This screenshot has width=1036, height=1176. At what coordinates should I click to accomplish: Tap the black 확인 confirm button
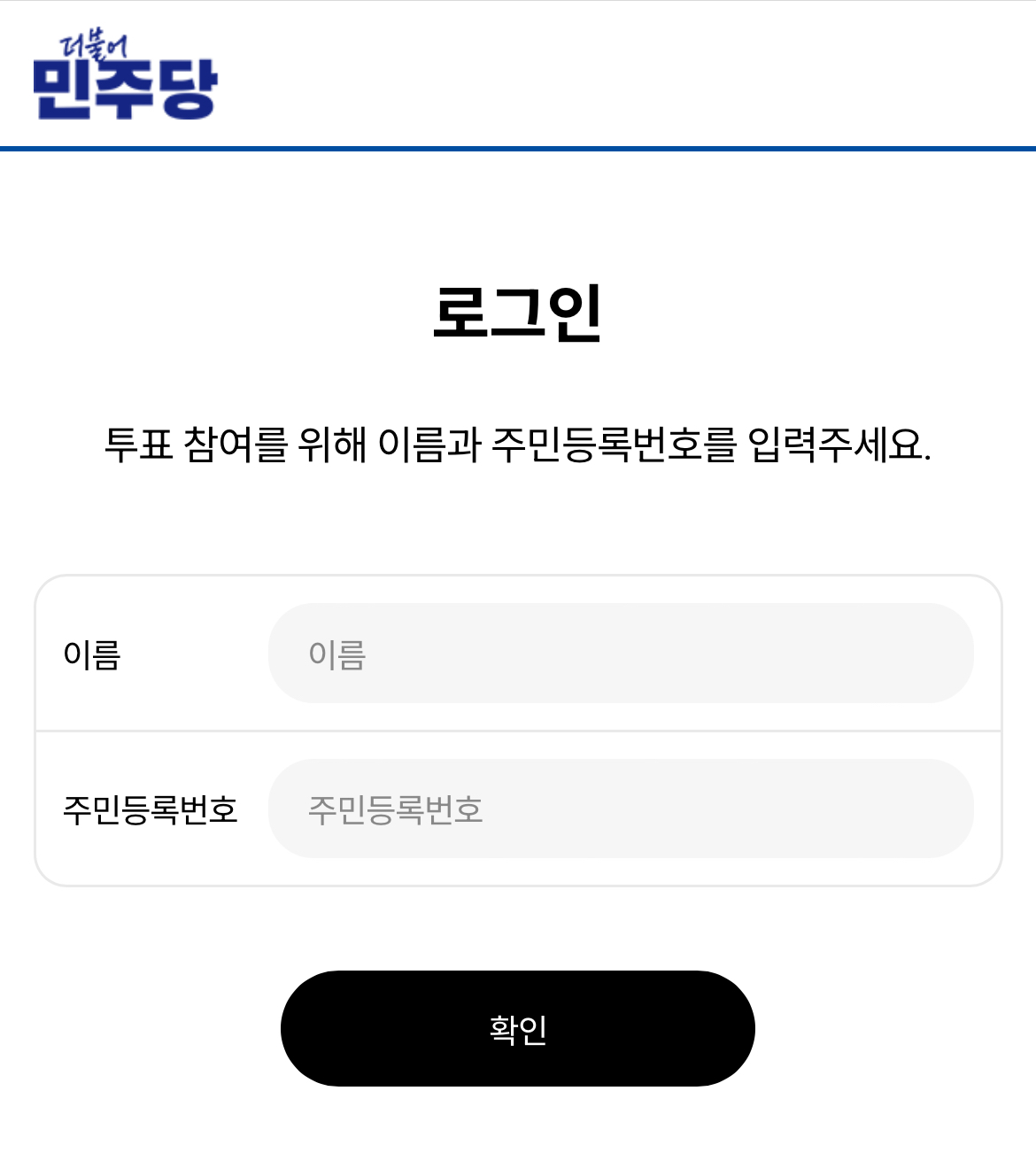518,1028
